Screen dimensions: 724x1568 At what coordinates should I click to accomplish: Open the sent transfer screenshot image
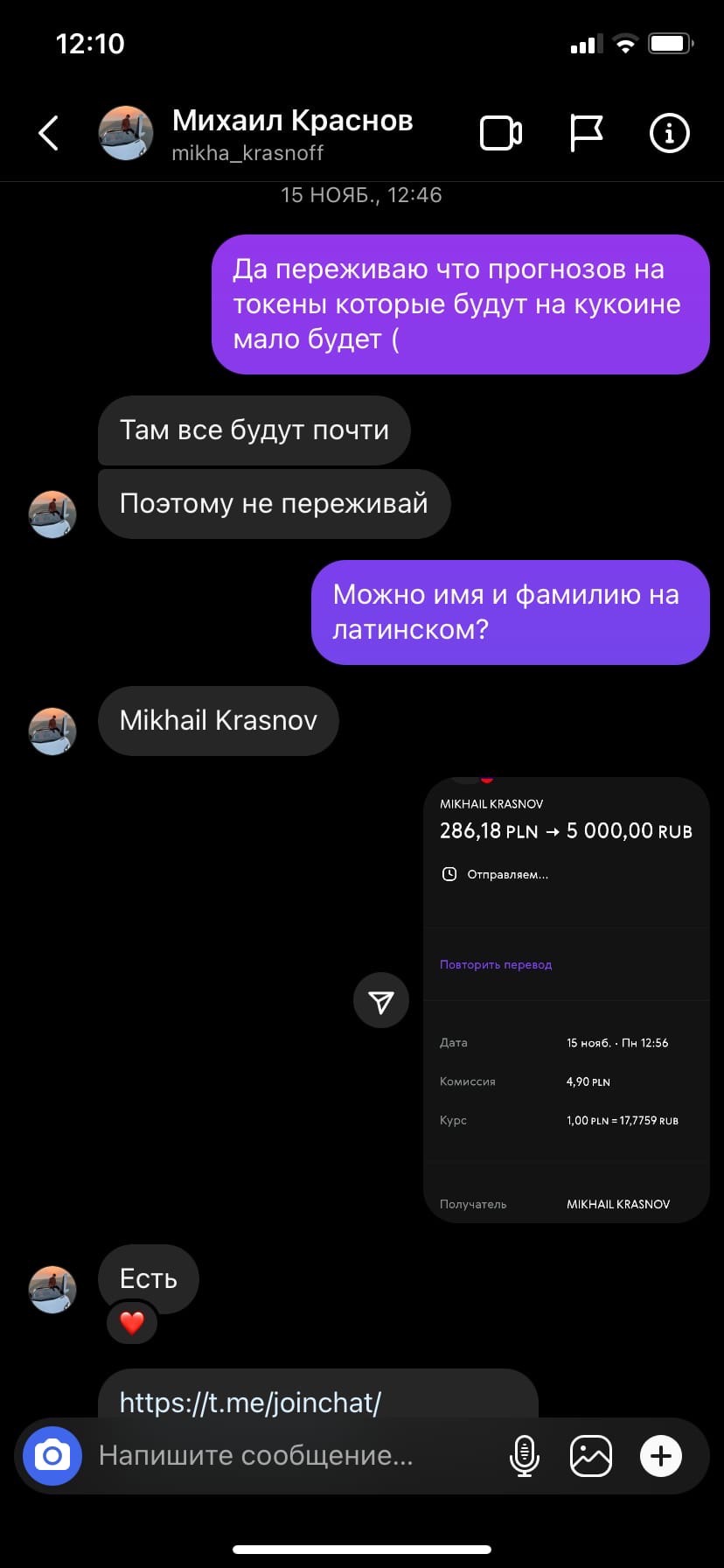click(x=566, y=999)
